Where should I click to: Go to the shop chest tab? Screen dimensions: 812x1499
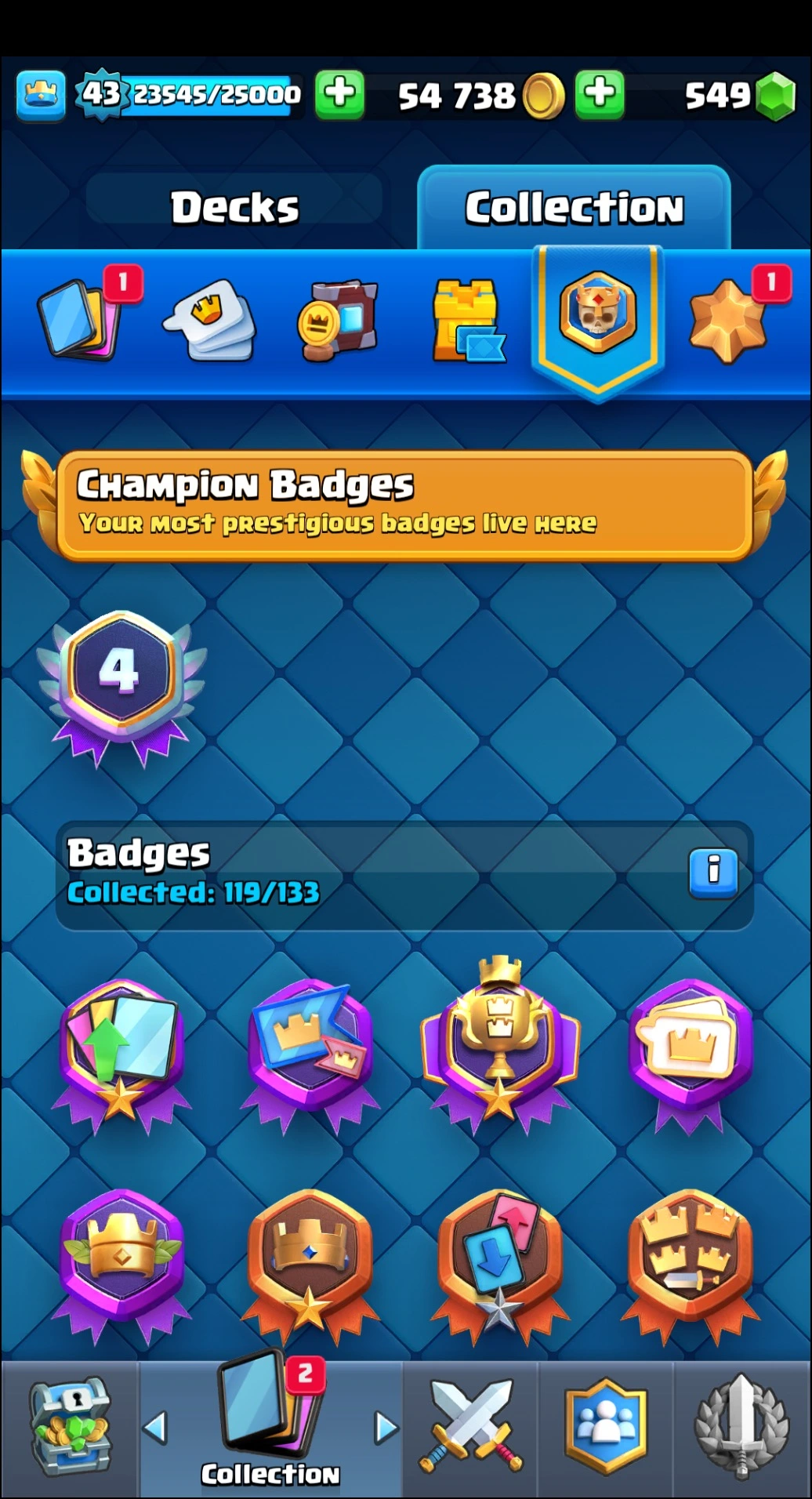tap(71, 1428)
